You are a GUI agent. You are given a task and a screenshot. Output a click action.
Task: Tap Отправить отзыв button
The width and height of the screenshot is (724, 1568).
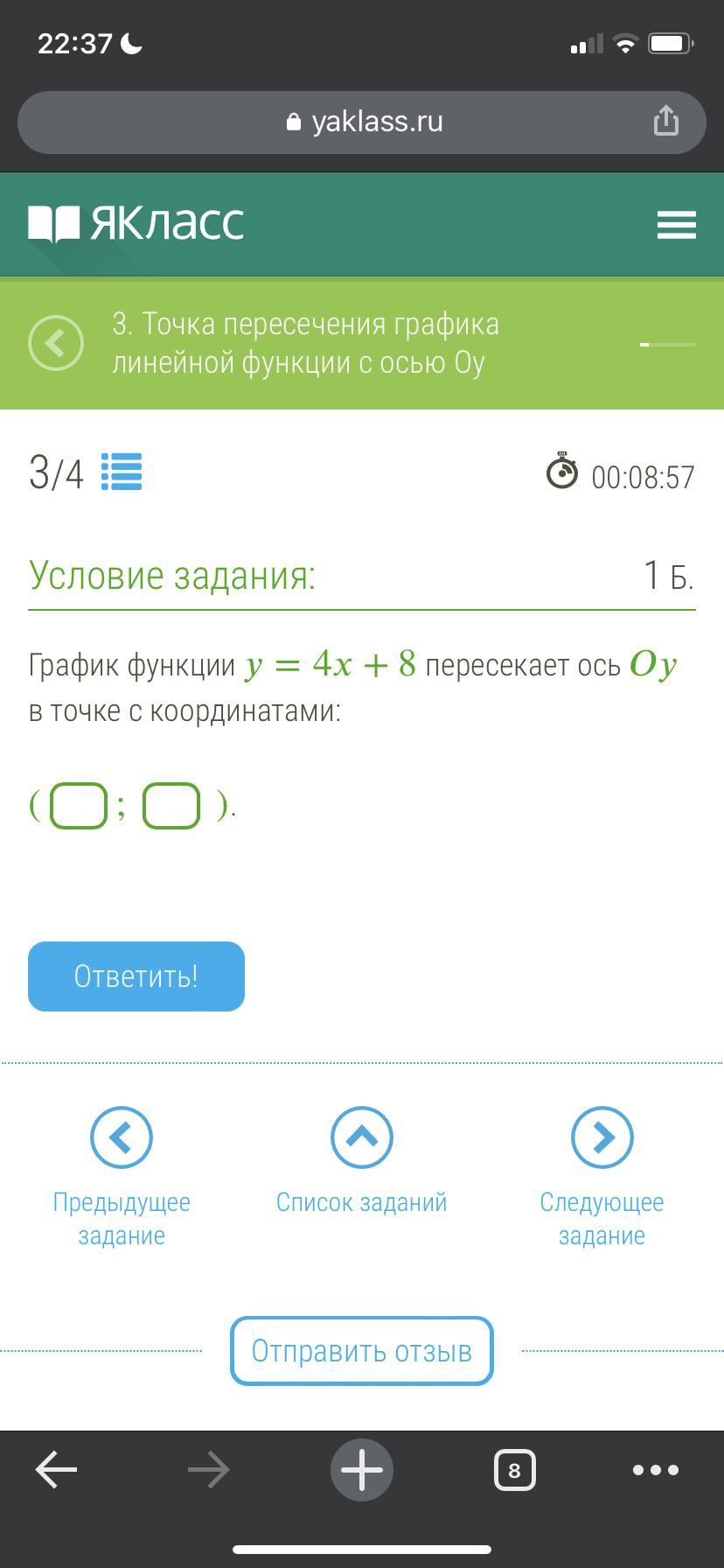(x=362, y=1351)
